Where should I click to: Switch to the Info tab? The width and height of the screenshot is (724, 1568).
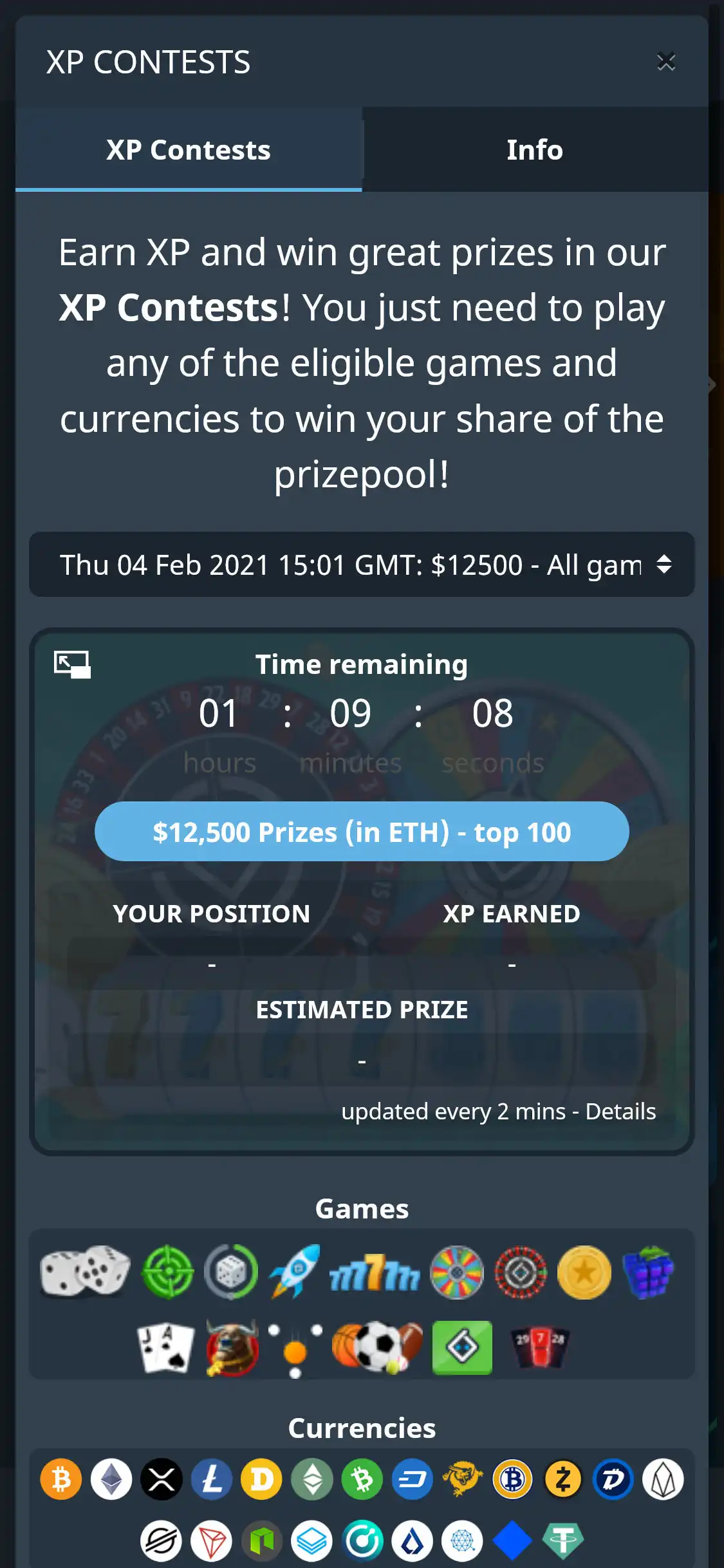pyautogui.click(x=535, y=150)
